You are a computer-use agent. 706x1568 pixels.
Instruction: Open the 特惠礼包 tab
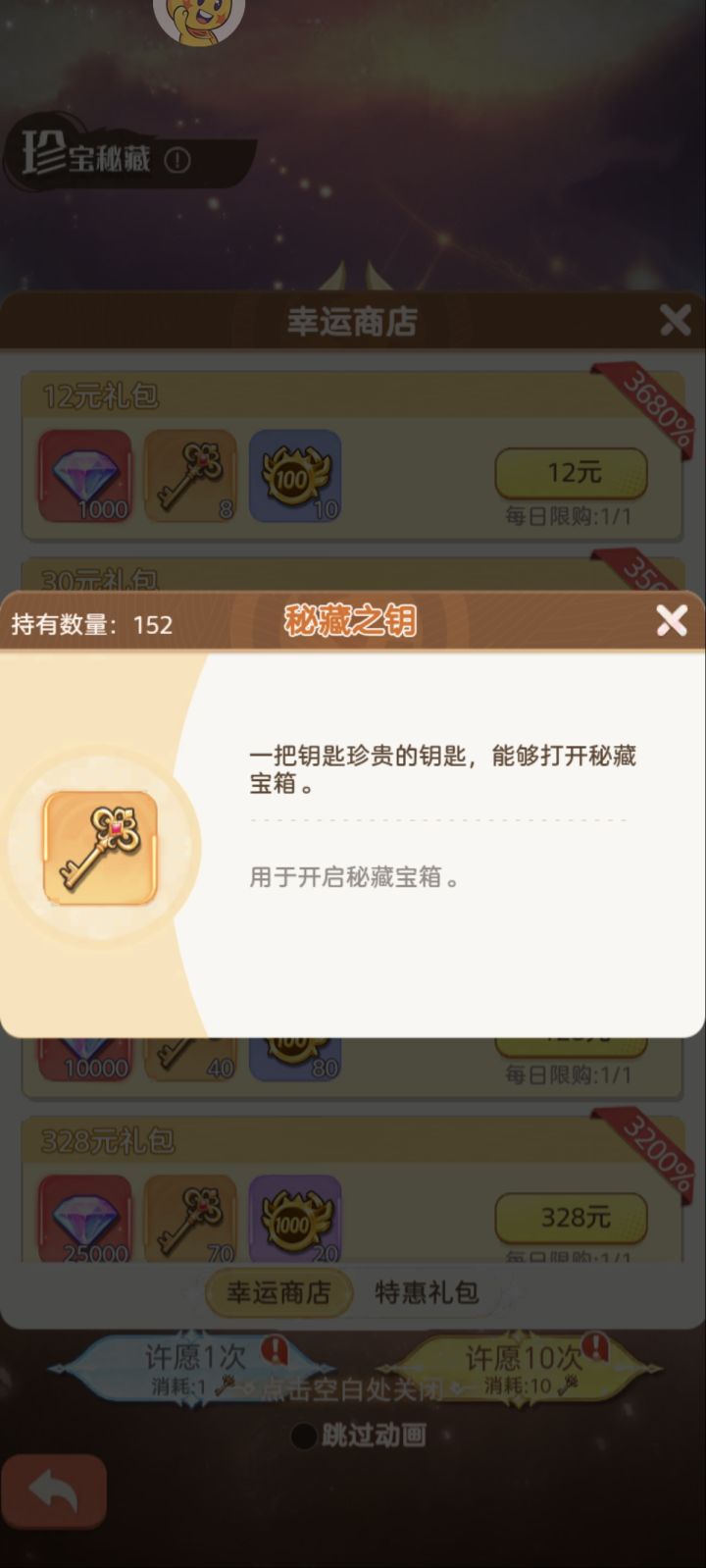tap(424, 1293)
